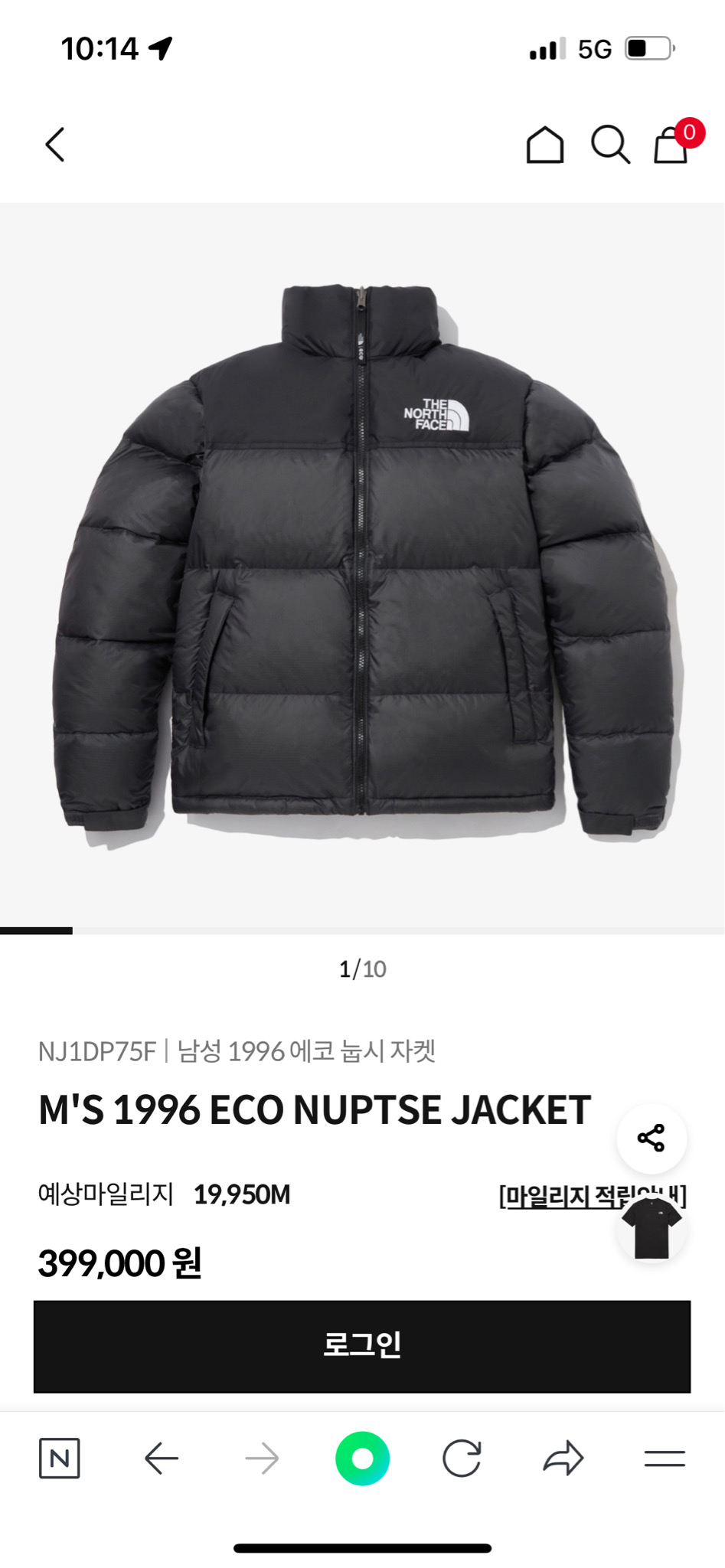
Task: Open the floating black t-shirt thumbnail
Action: (x=652, y=1230)
